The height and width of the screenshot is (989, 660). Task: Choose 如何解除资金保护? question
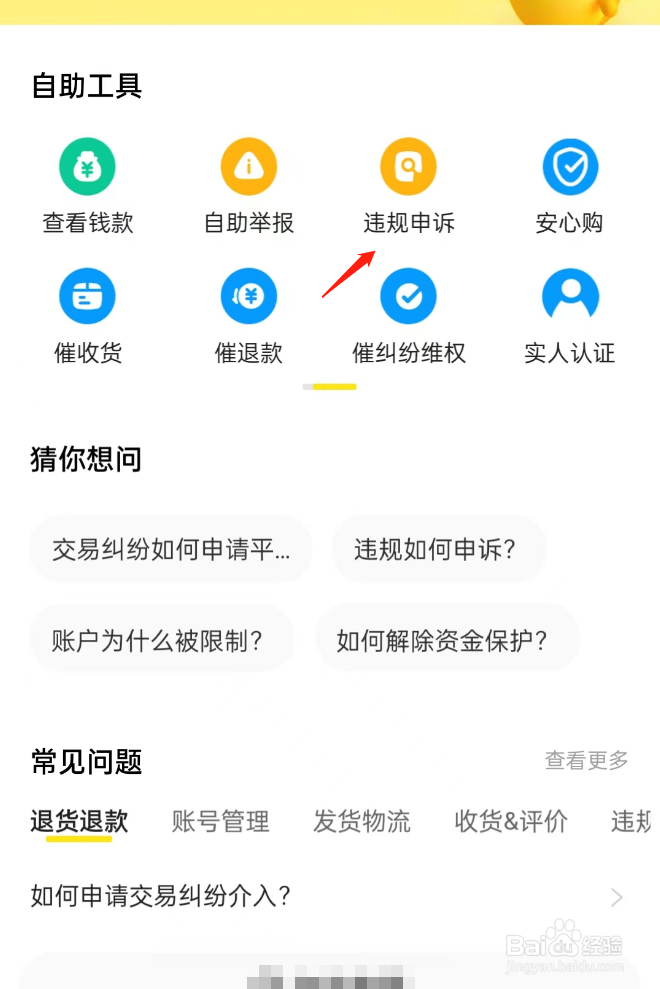[447, 641]
